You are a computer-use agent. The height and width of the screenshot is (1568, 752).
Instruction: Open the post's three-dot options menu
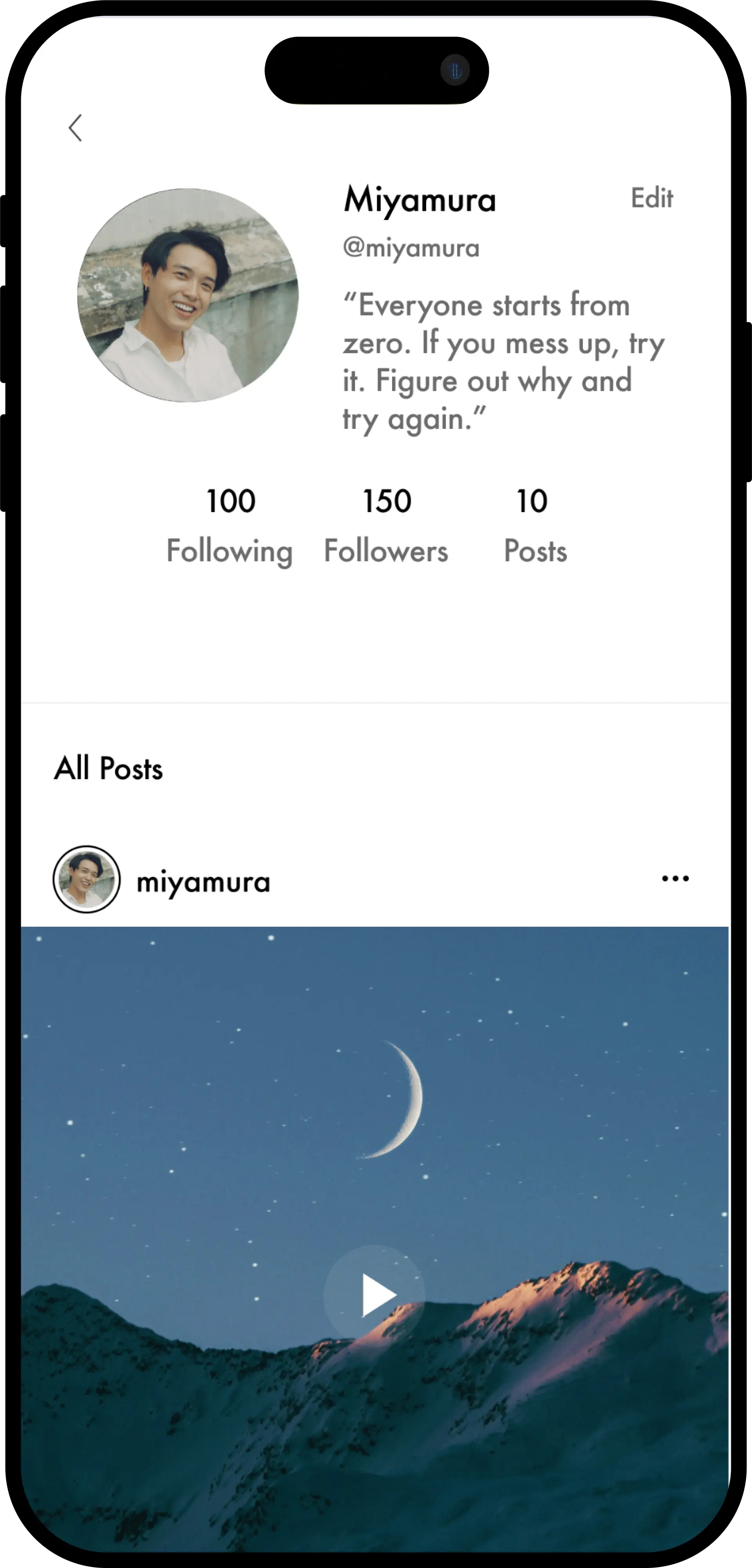click(675, 878)
